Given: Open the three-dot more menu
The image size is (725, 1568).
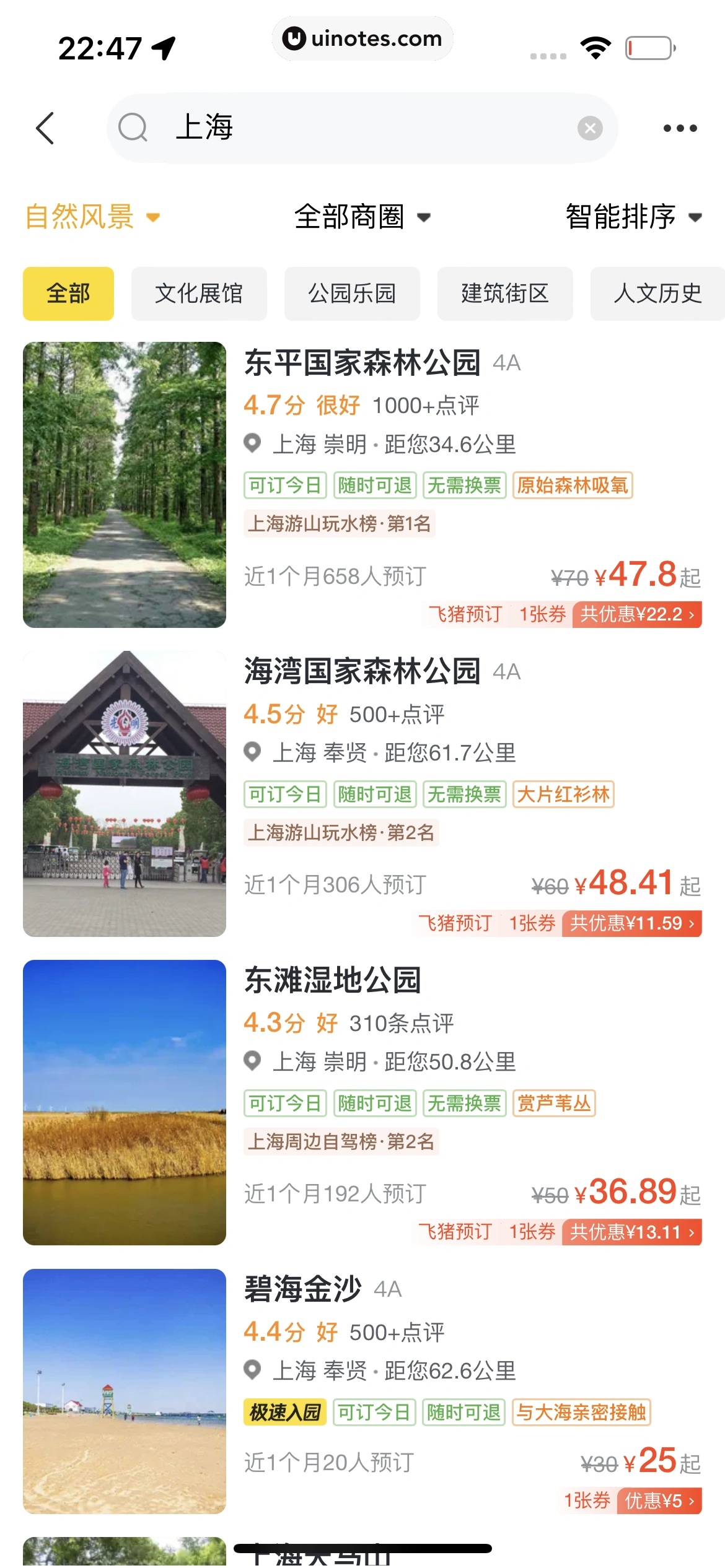Looking at the screenshot, I should pyautogui.click(x=680, y=128).
